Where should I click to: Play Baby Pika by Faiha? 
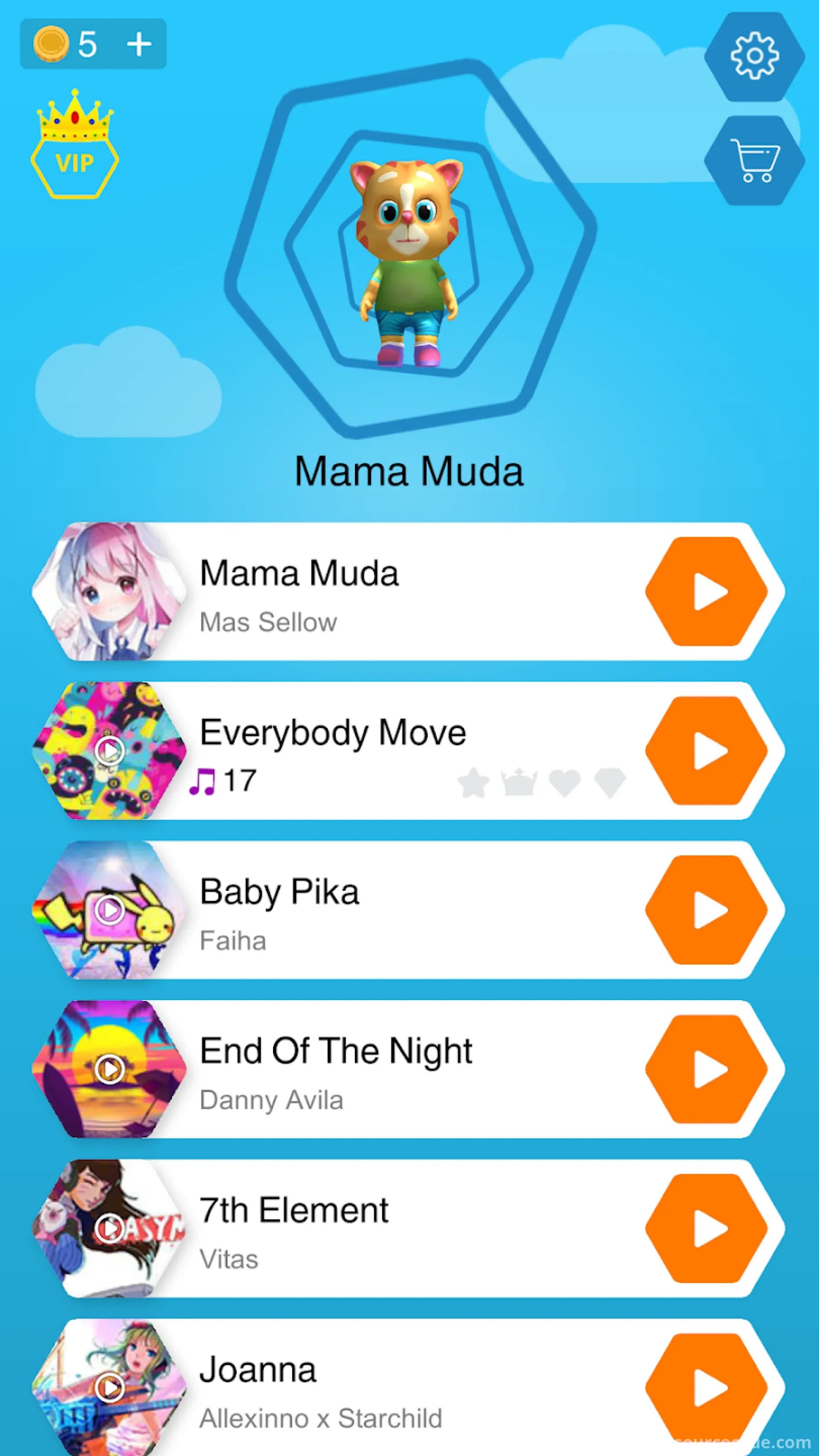click(x=707, y=910)
